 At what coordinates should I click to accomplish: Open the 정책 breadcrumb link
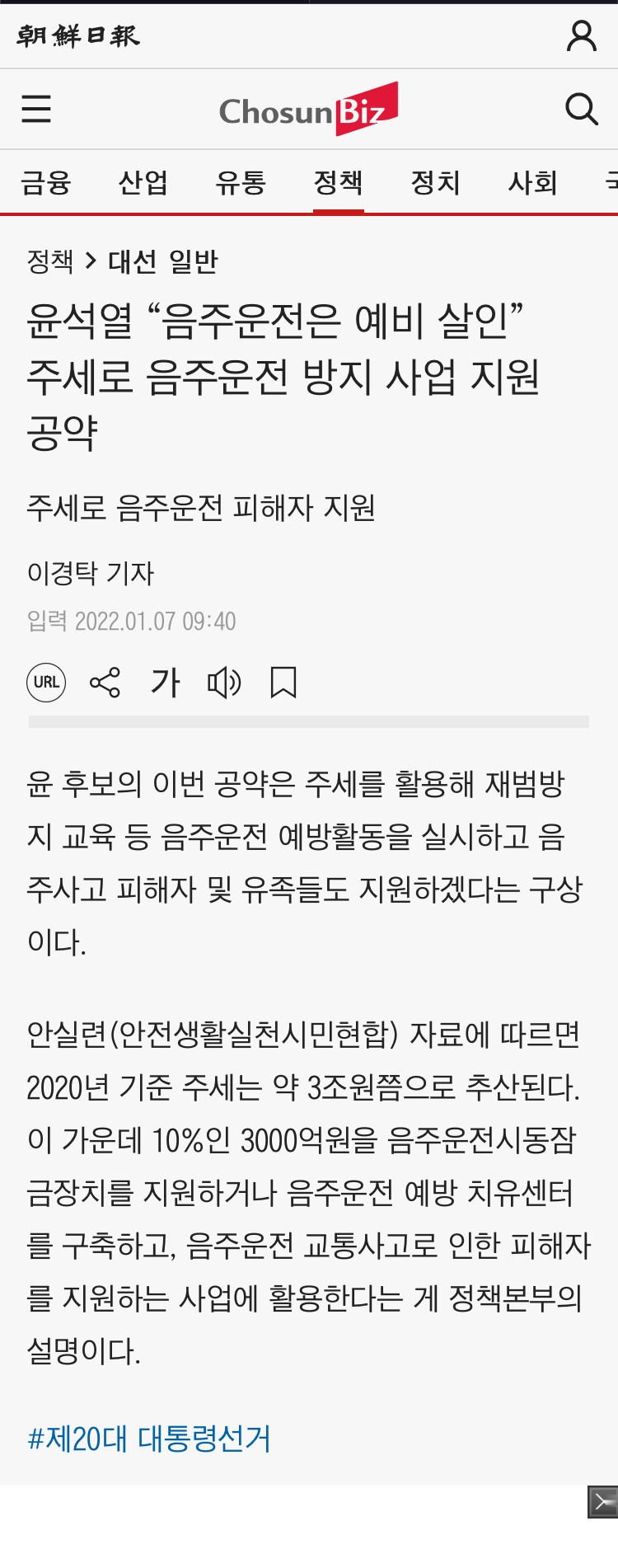click(x=50, y=261)
